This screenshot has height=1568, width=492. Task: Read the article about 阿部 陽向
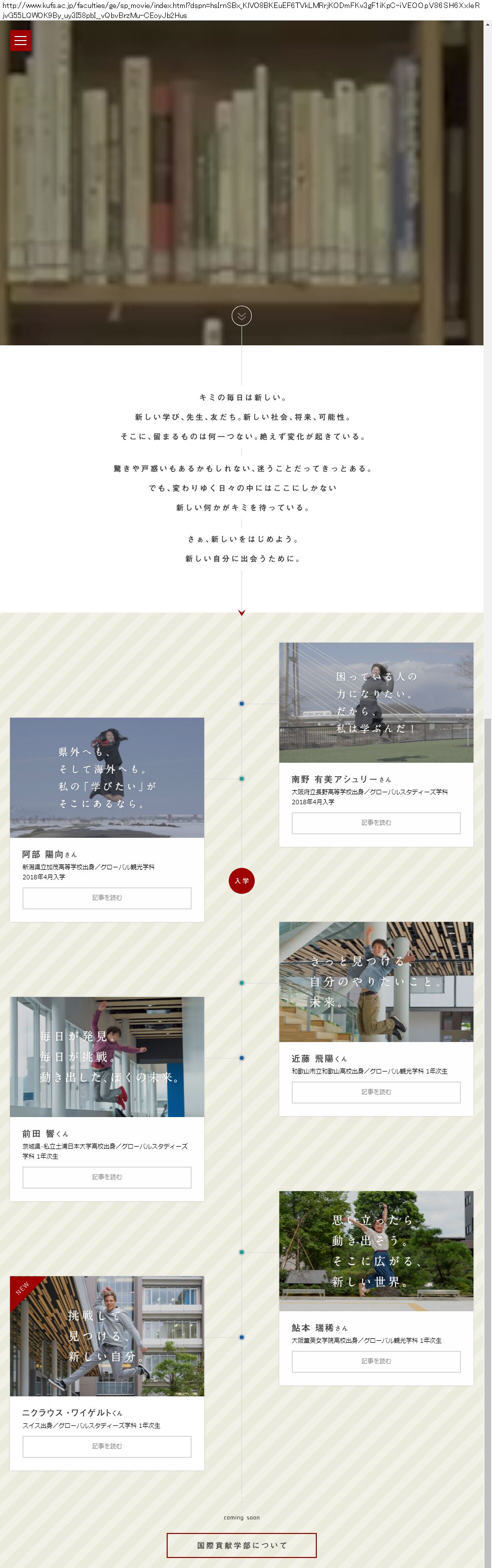pyautogui.click(x=107, y=897)
